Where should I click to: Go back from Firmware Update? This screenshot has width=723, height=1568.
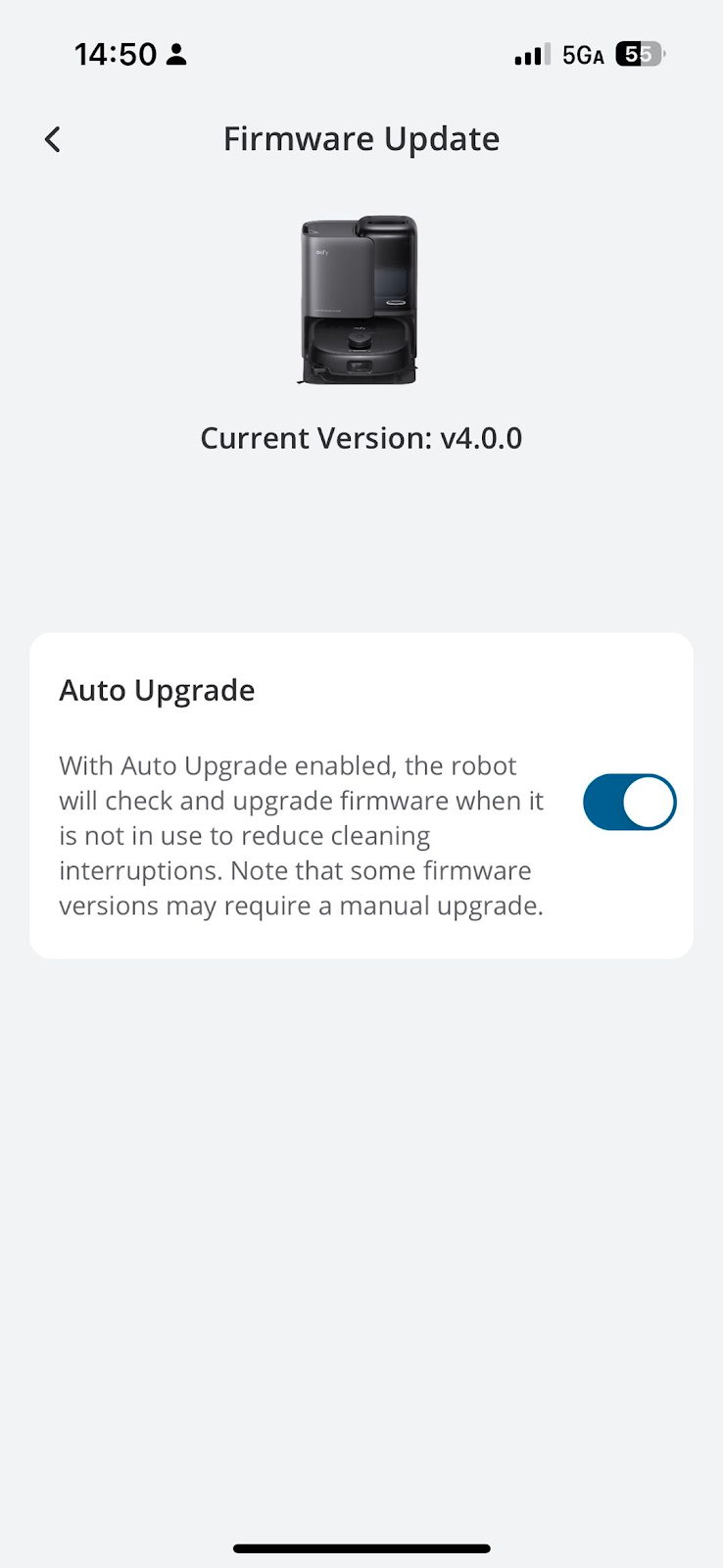click(x=53, y=139)
